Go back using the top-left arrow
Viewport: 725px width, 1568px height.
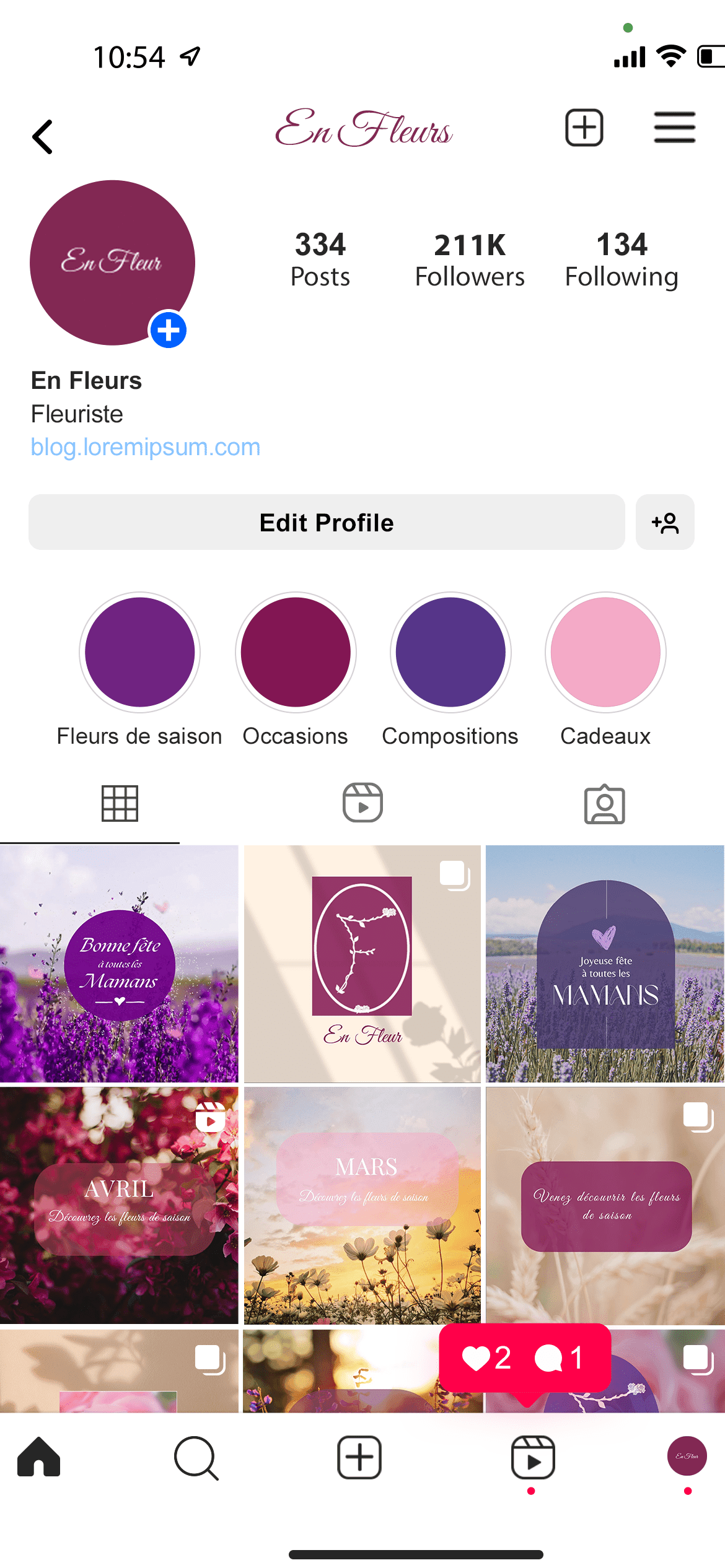pos(43,136)
